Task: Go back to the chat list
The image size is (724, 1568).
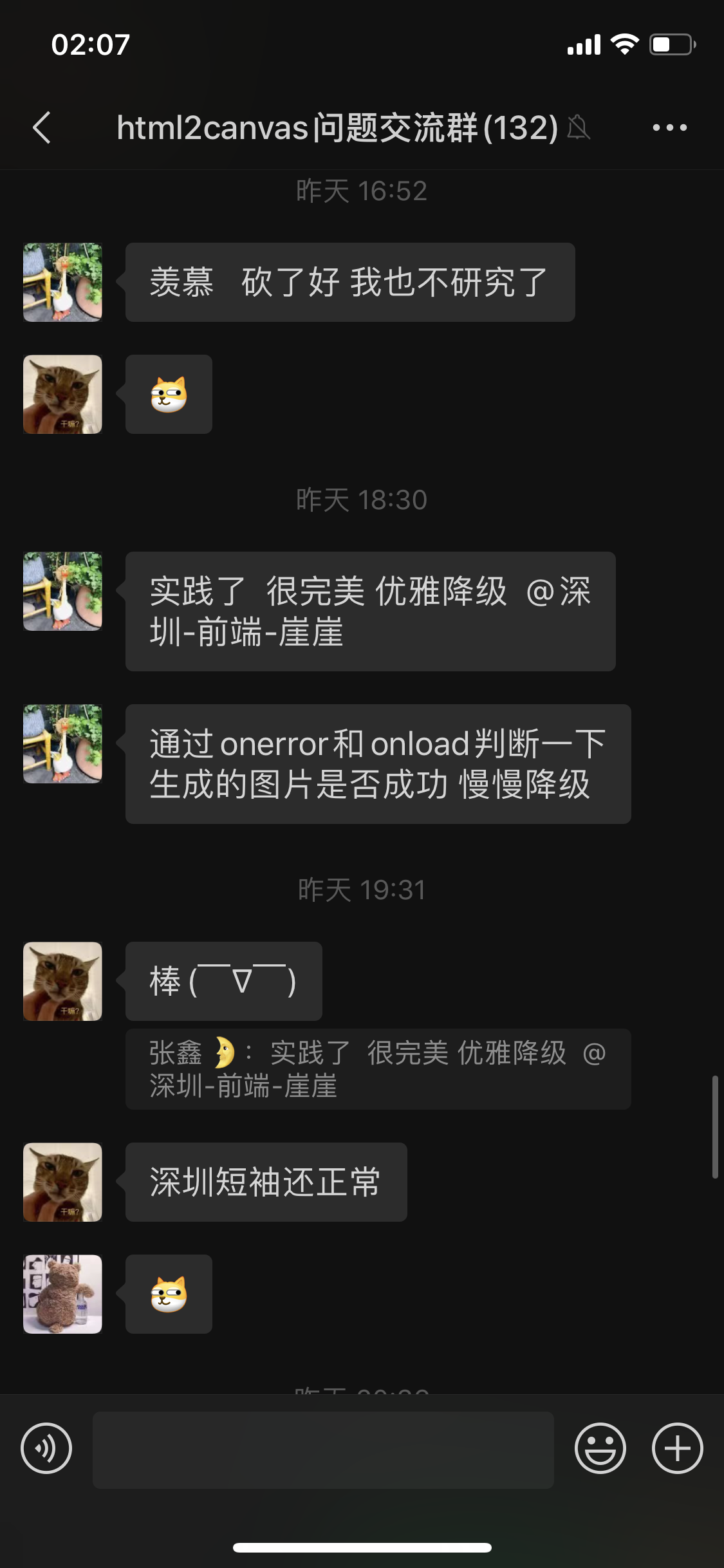Action: 42,127
